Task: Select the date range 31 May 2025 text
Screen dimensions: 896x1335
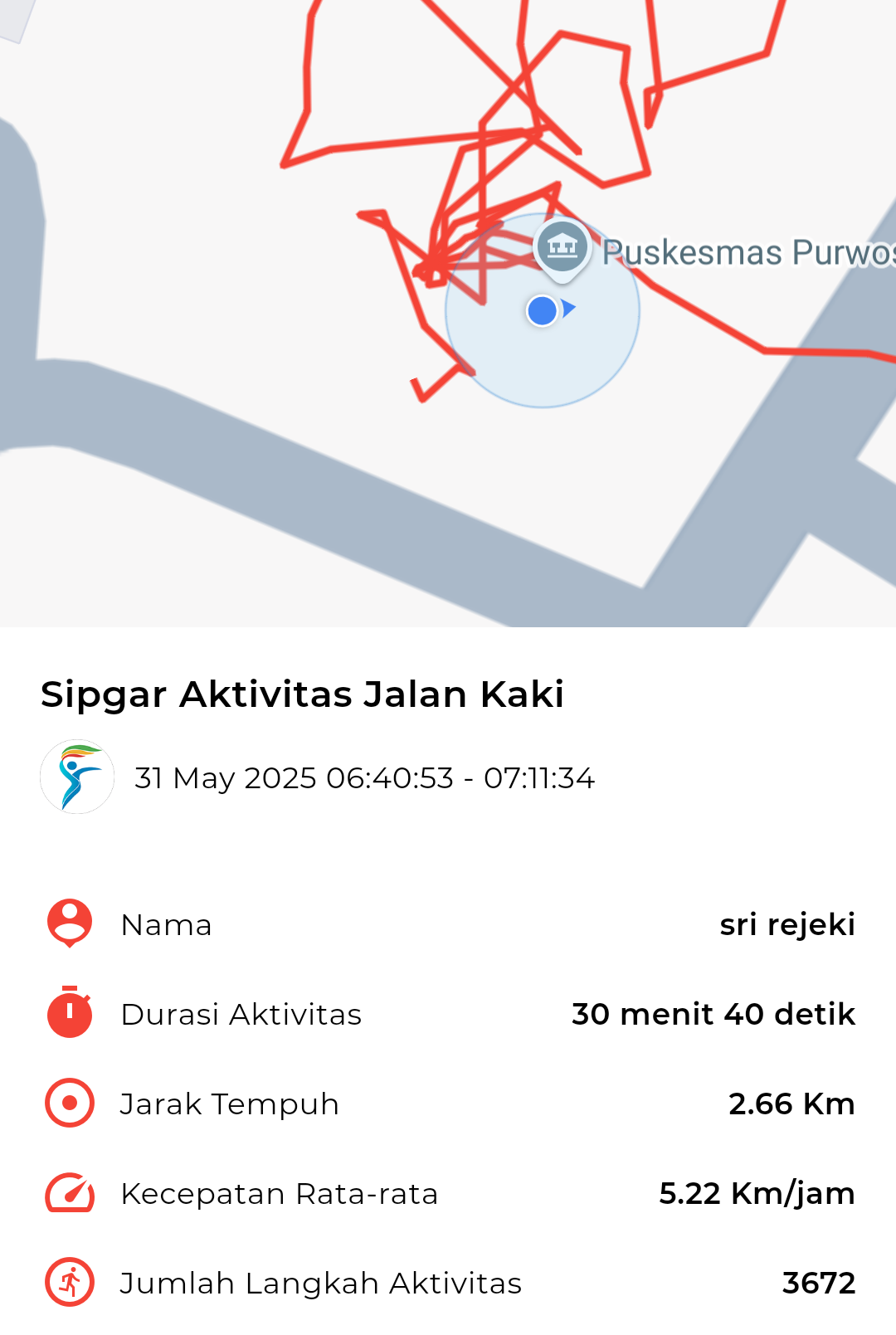Action: 367,778
